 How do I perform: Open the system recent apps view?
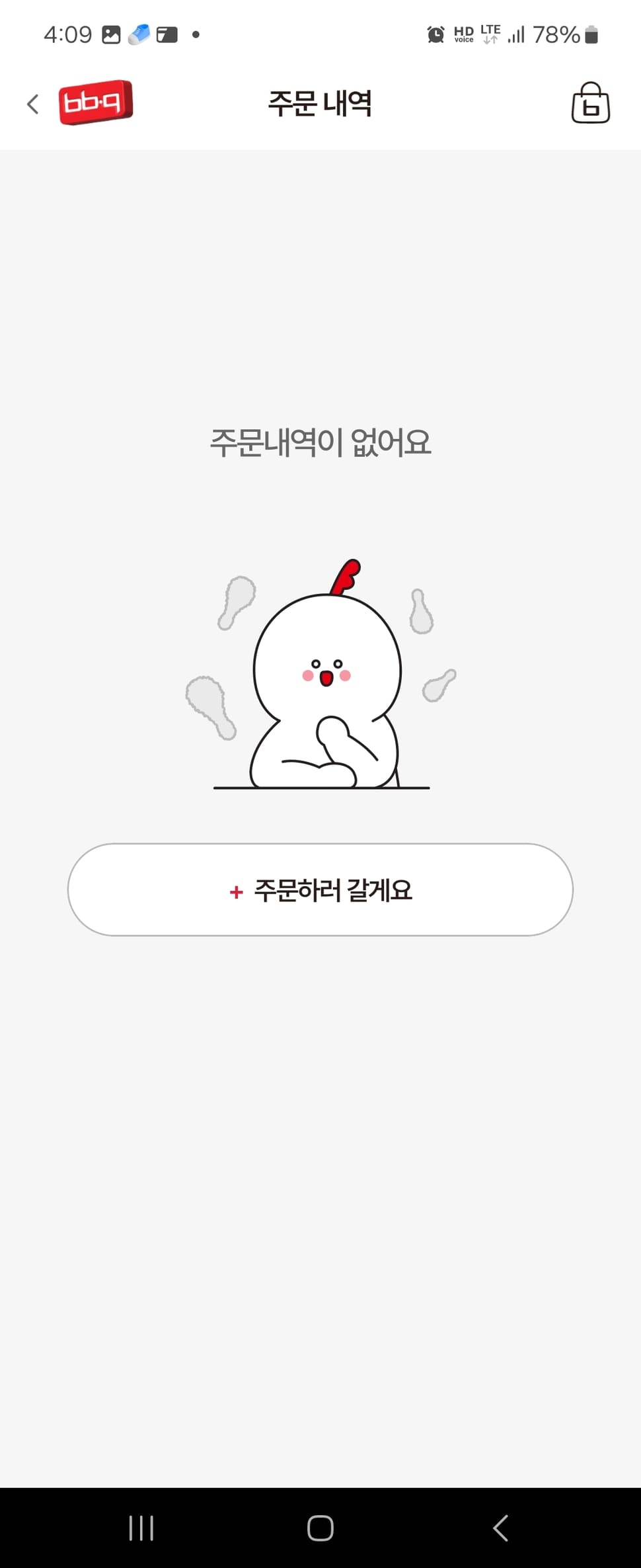pos(141,1528)
